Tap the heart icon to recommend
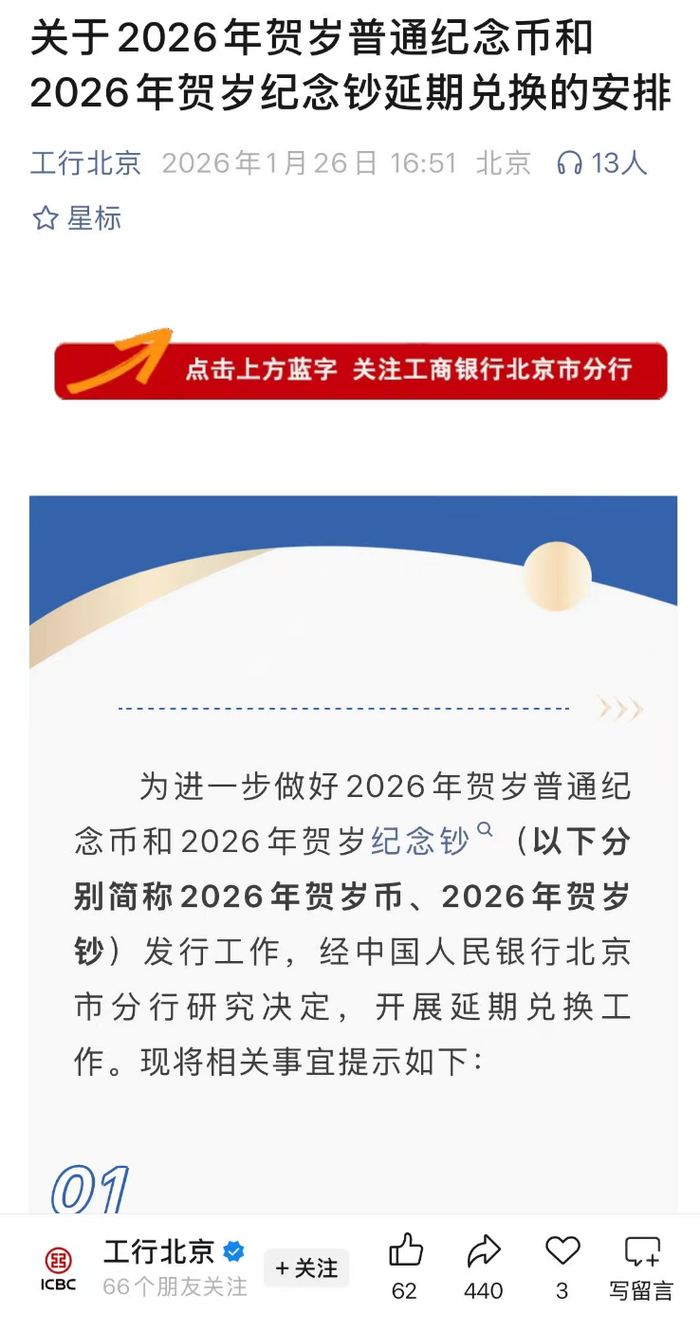The image size is (700, 1317). 562,1251
